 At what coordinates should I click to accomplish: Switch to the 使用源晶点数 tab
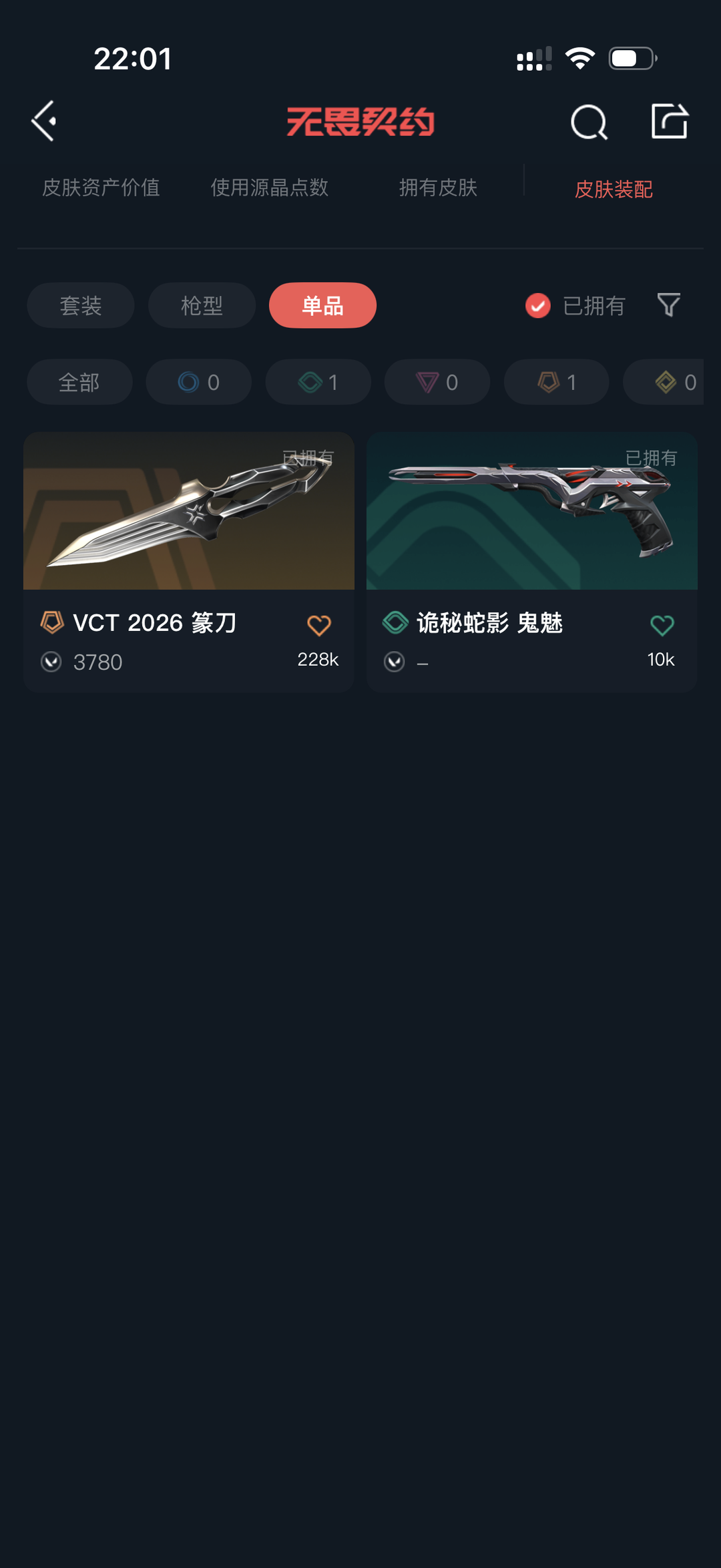pos(269,188)
